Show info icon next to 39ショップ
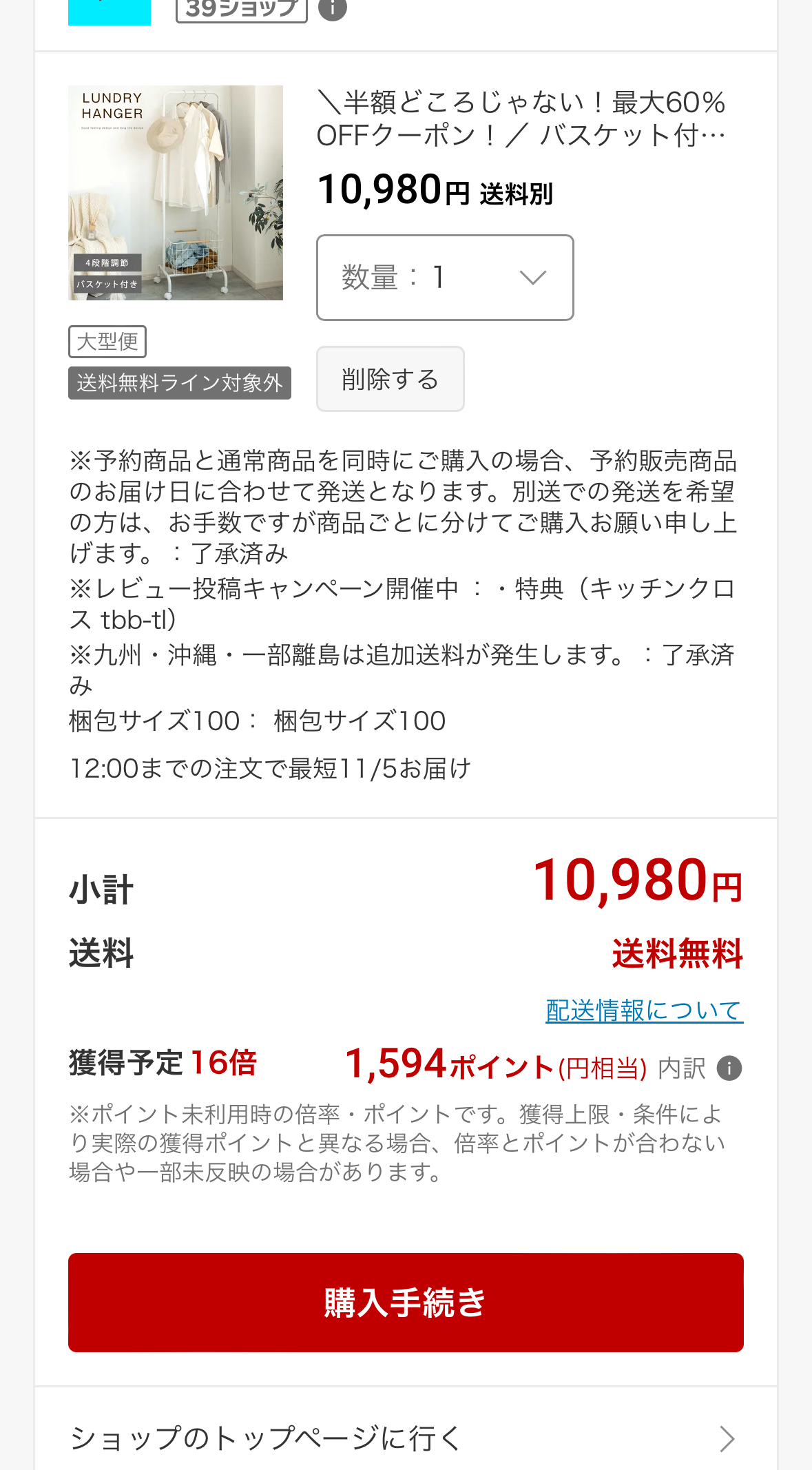 (333, 8)
